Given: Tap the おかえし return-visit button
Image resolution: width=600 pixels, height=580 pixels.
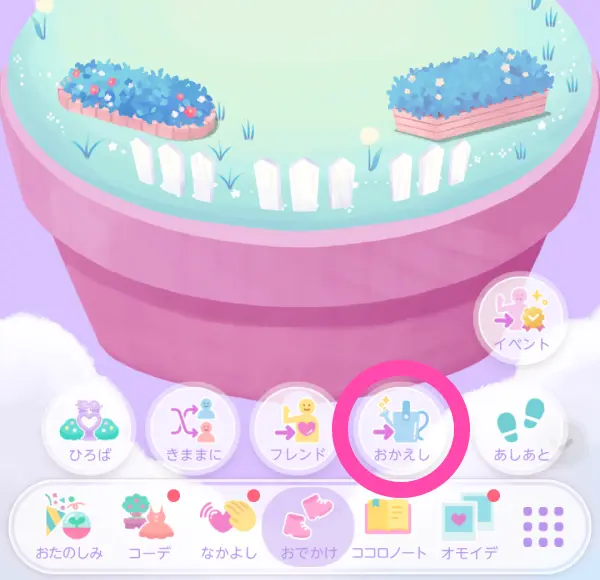Looking at the screenshot, I should point(404,430).
